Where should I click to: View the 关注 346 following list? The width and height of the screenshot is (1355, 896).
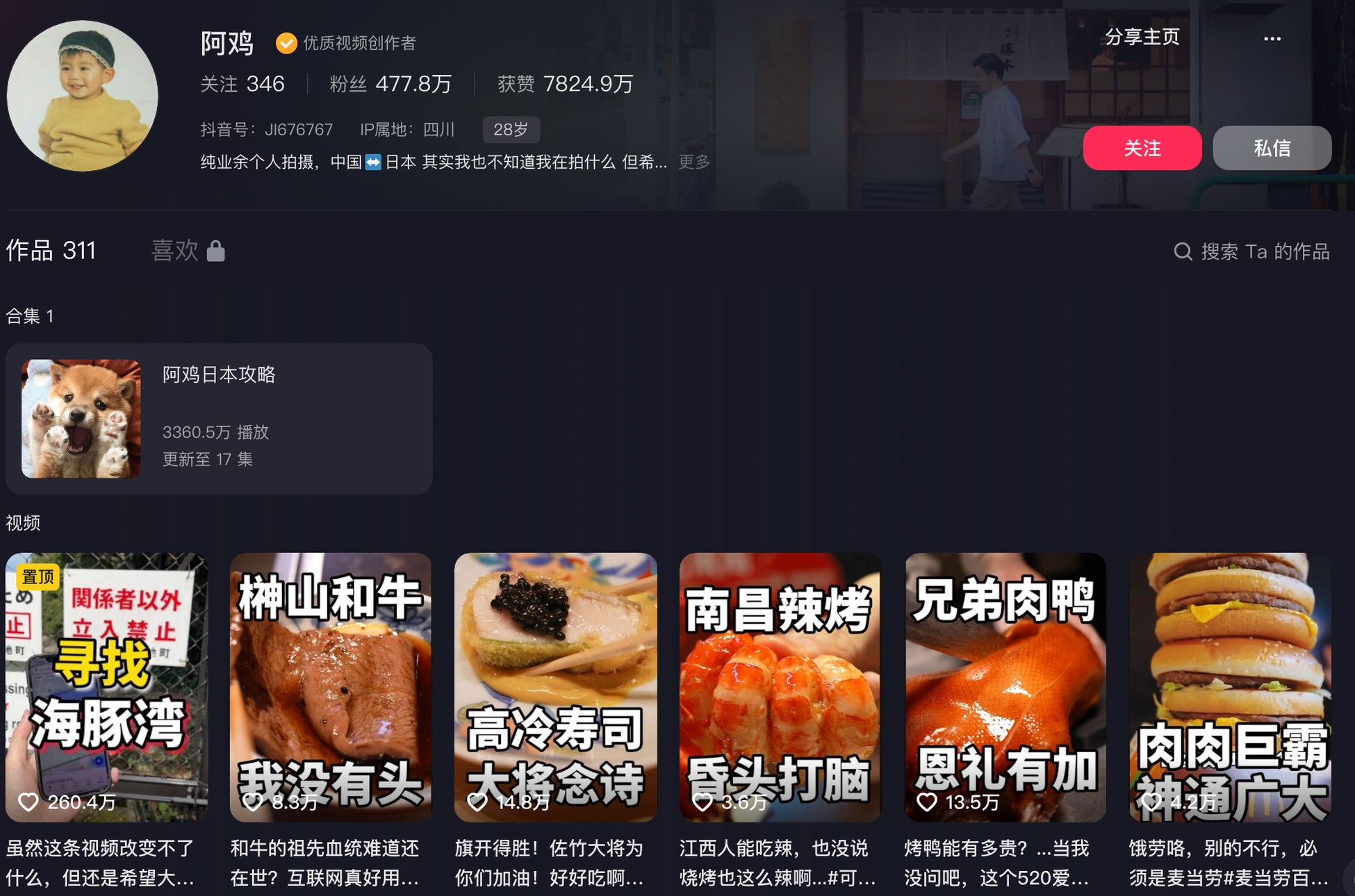coord(242,84)
